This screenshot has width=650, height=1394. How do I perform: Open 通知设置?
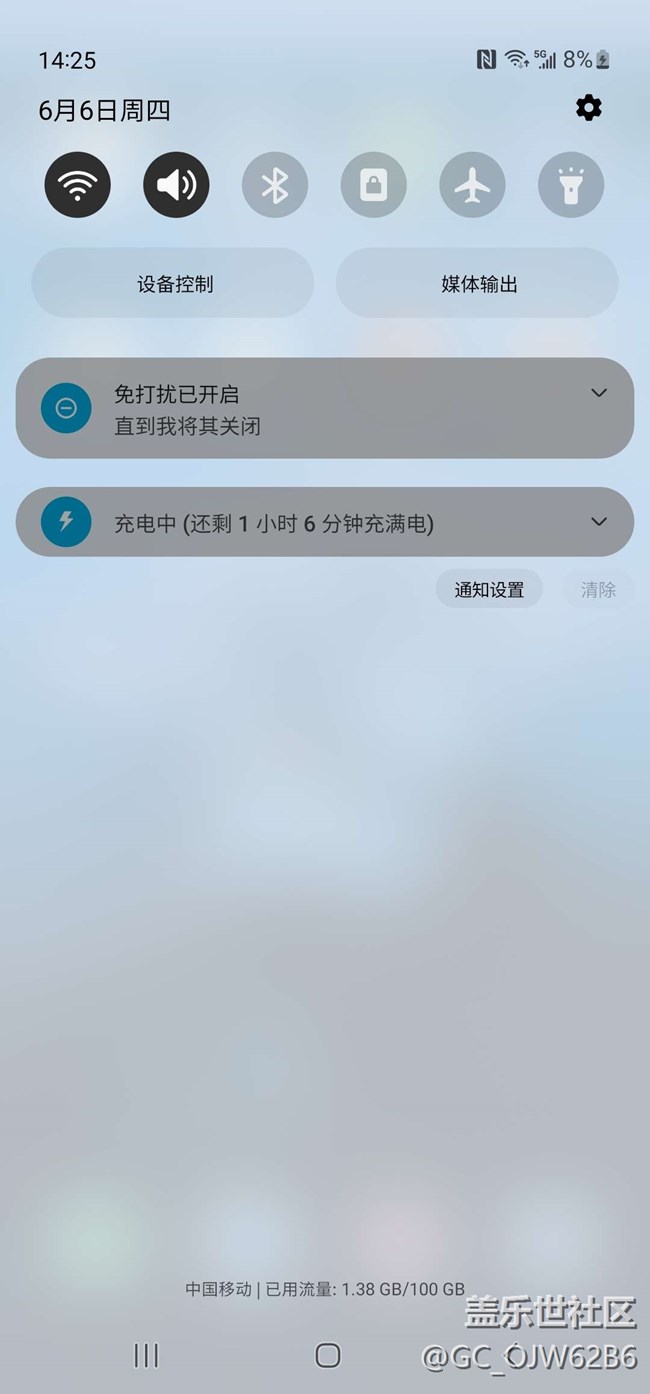click(x=489, y=589)
